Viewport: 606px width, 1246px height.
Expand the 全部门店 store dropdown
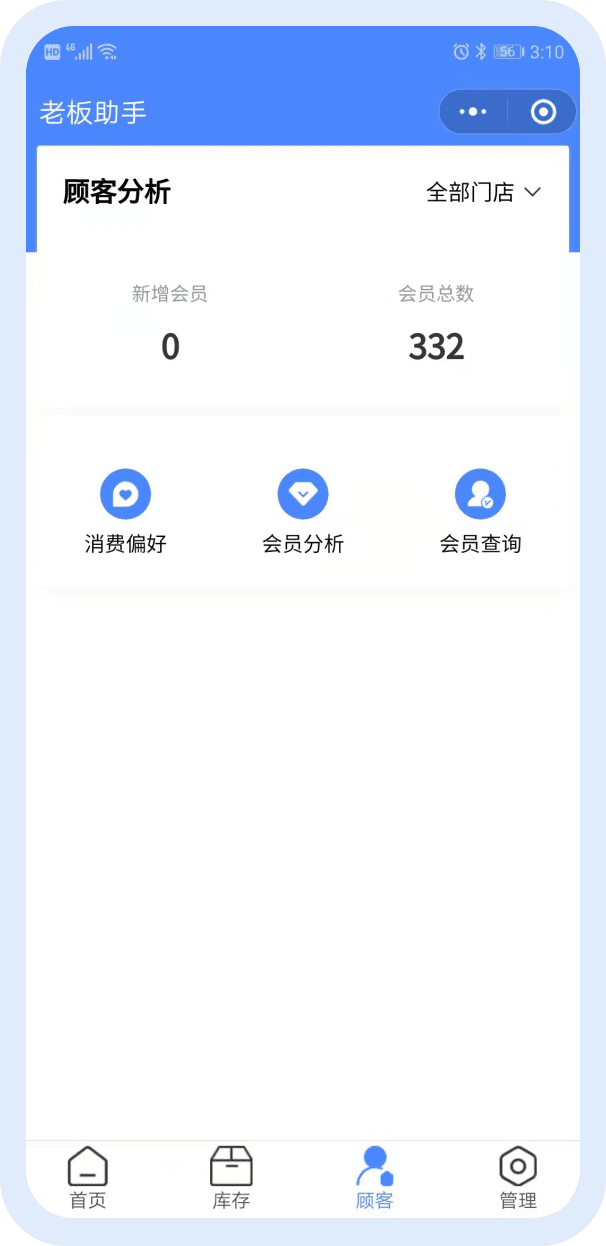[x=483, y=192]
